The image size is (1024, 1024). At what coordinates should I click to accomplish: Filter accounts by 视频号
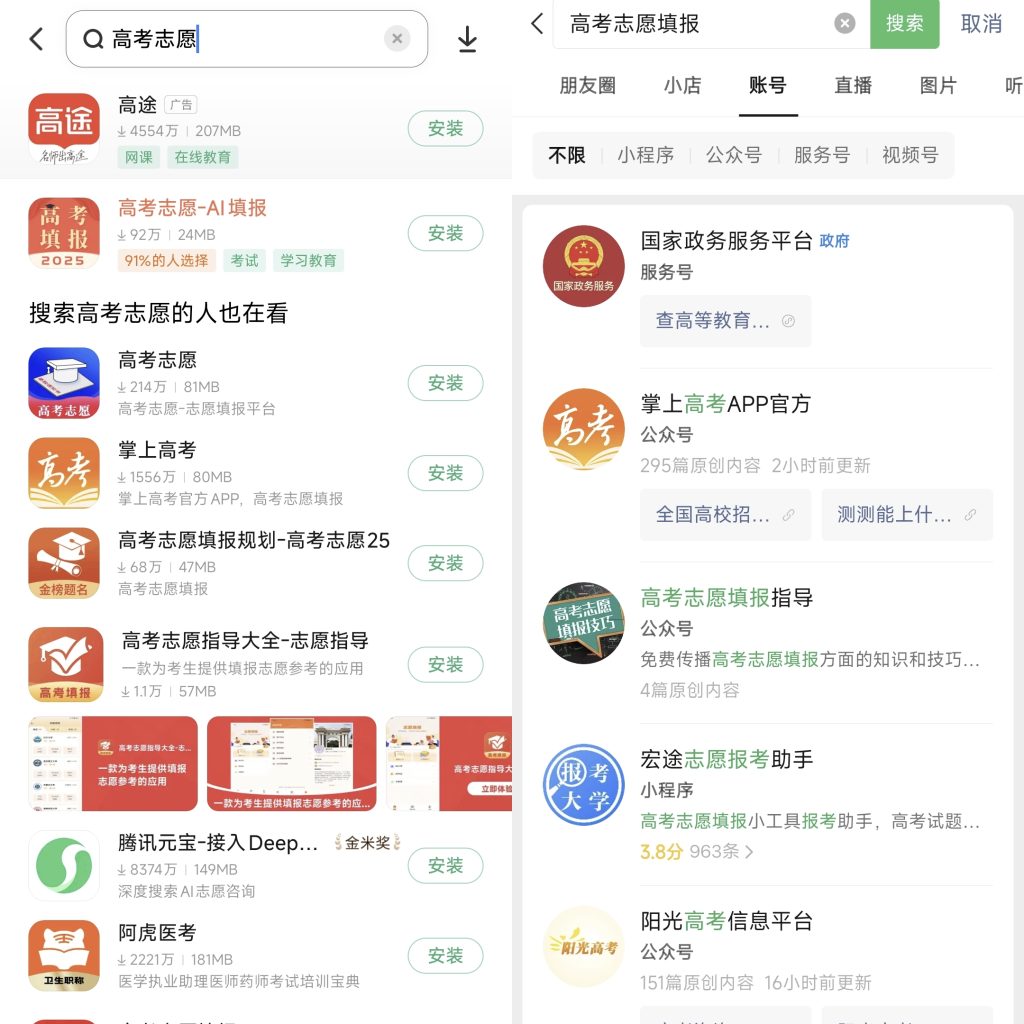(909, 155)
